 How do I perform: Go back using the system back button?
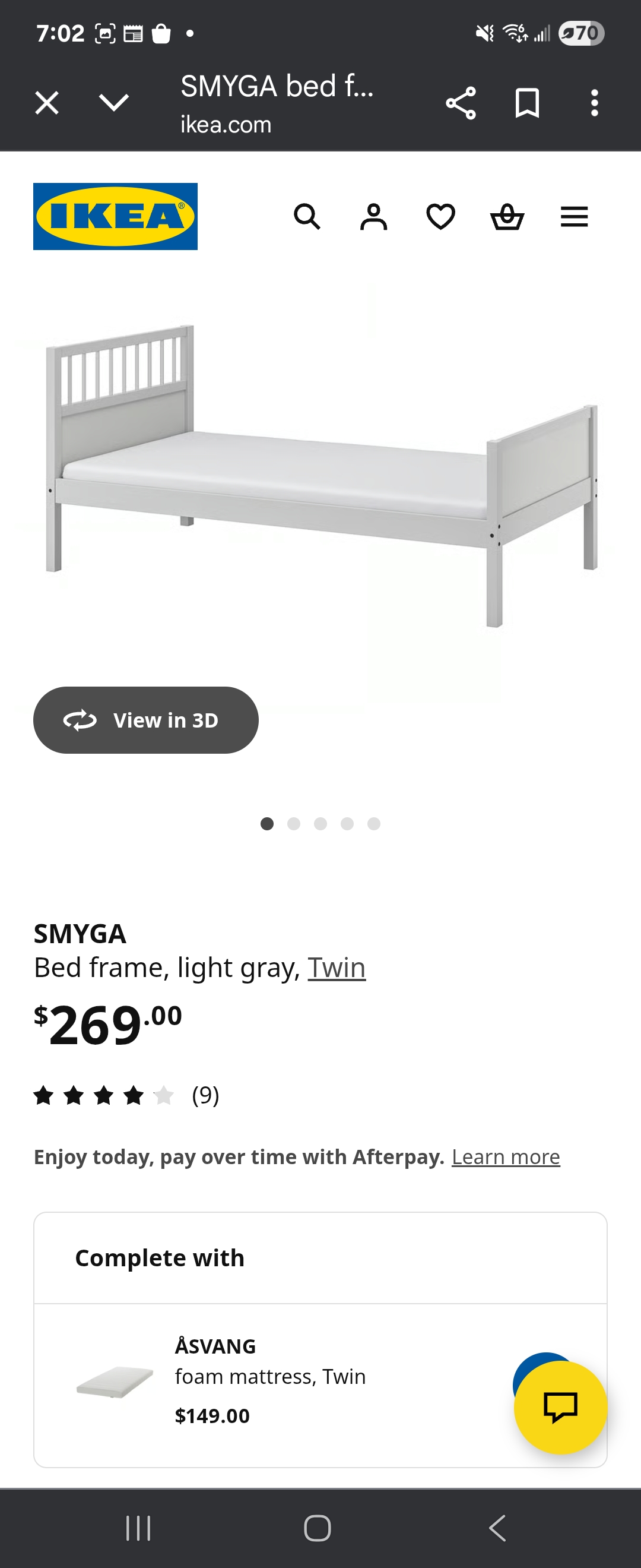point(497,1528)
